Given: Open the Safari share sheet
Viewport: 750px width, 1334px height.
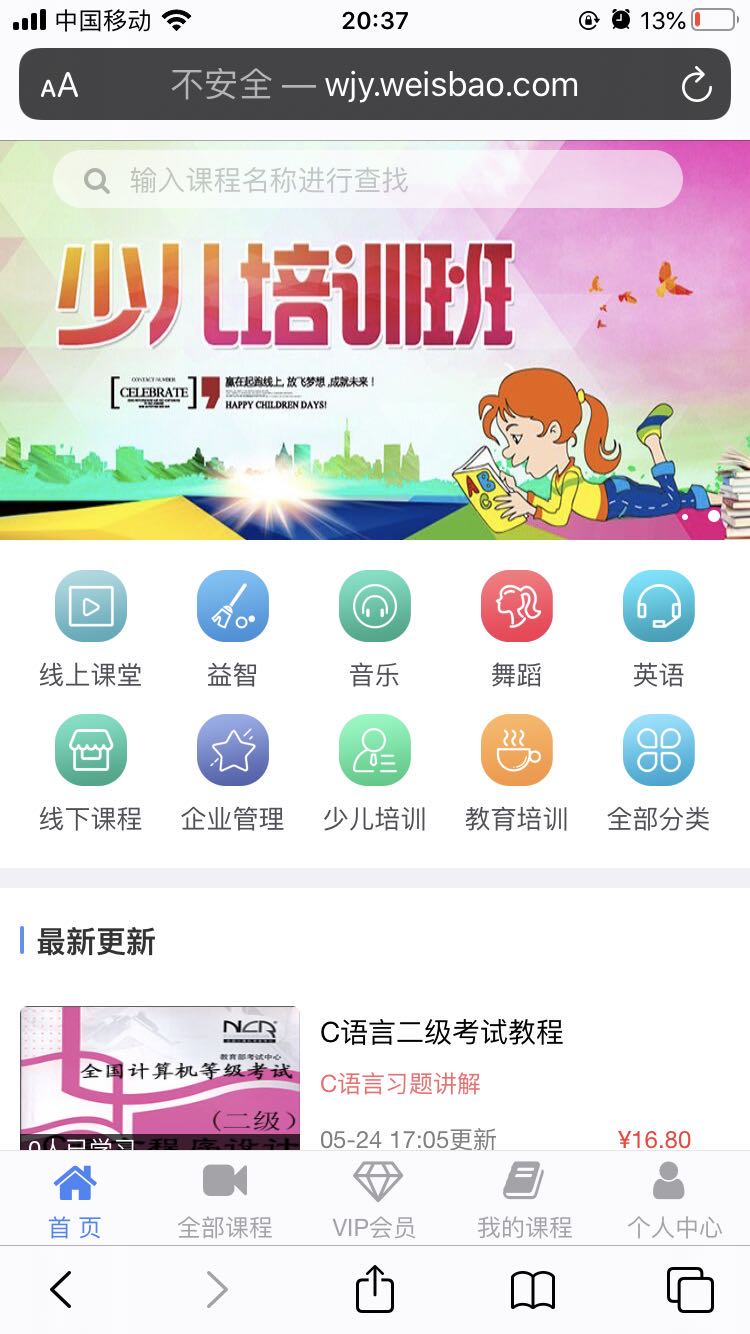Looking at the screenshot, I should 375,1290.
